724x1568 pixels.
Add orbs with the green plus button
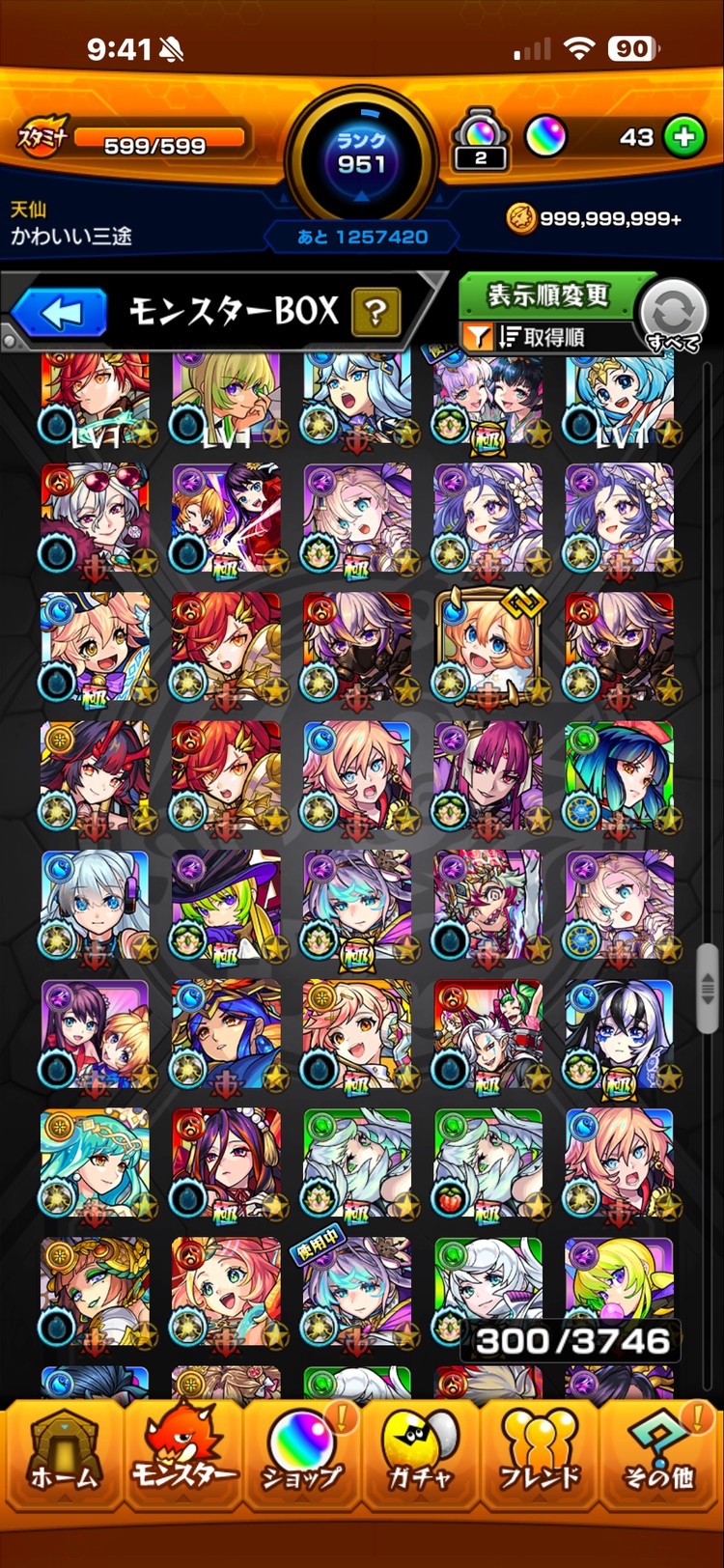(684, 138)
